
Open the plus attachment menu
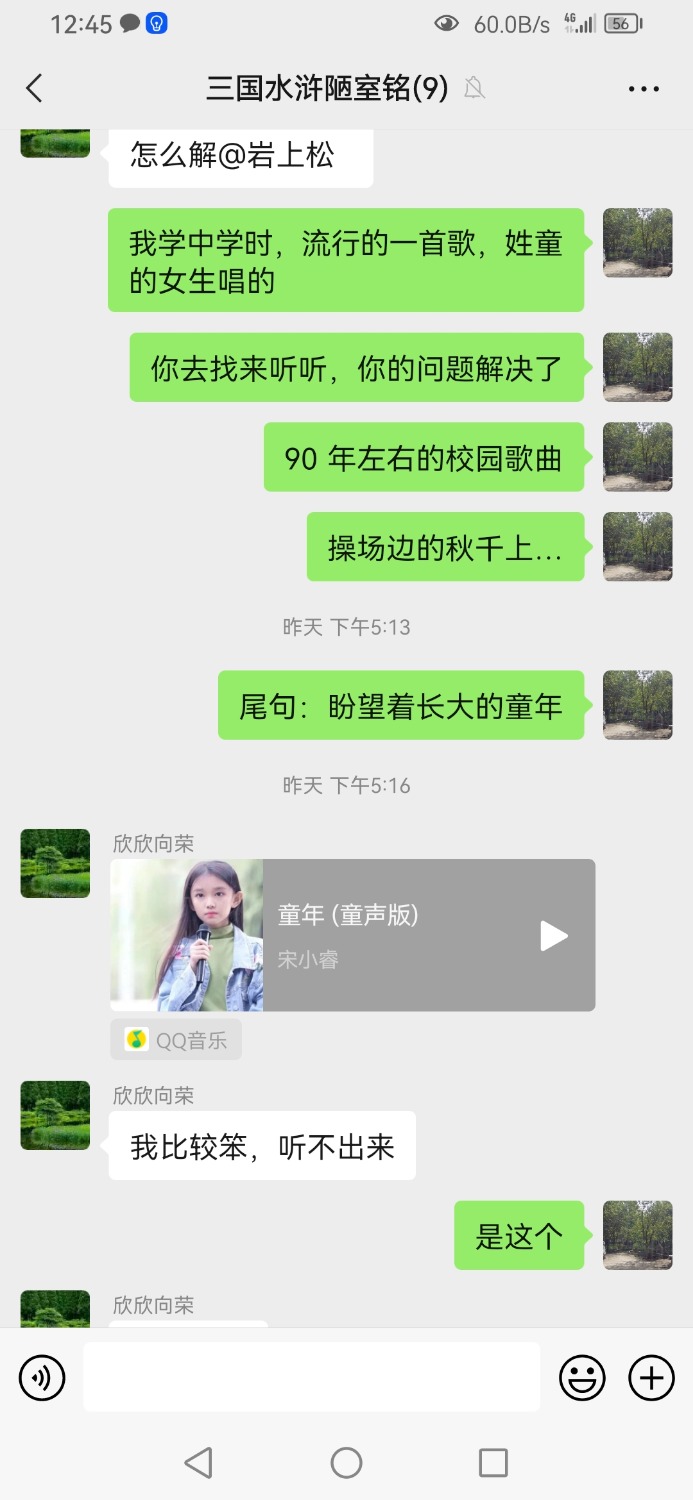point(651,1379)
